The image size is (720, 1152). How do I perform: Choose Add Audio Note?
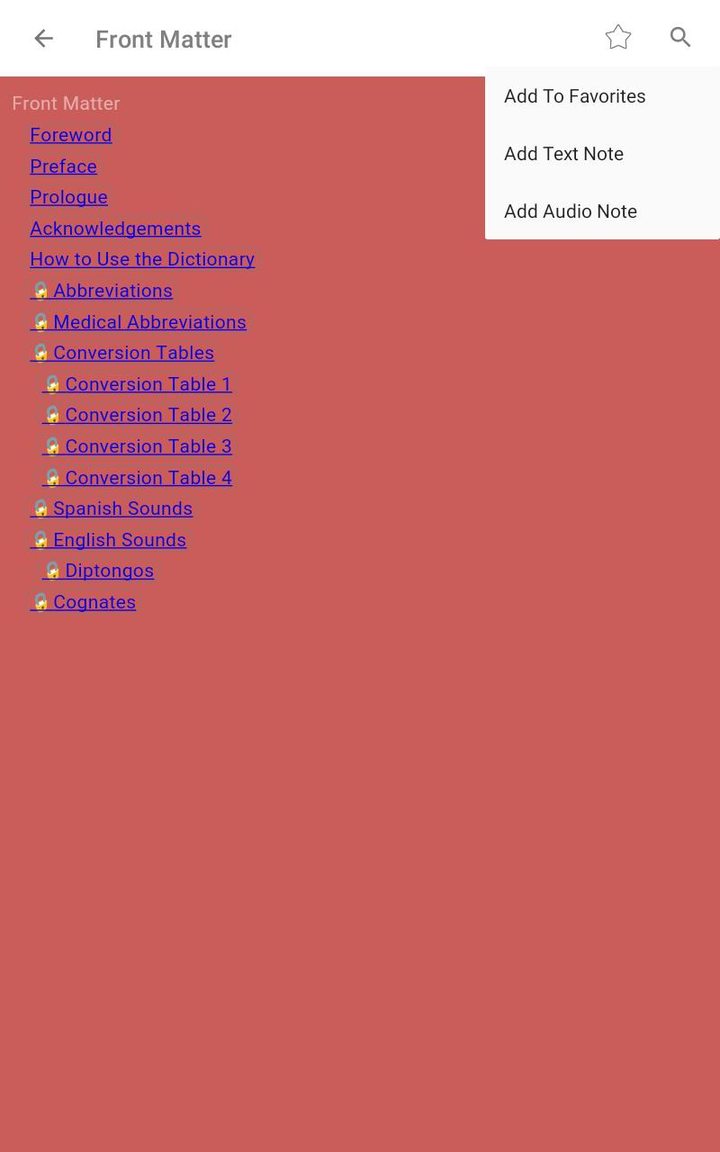point(570,211)
